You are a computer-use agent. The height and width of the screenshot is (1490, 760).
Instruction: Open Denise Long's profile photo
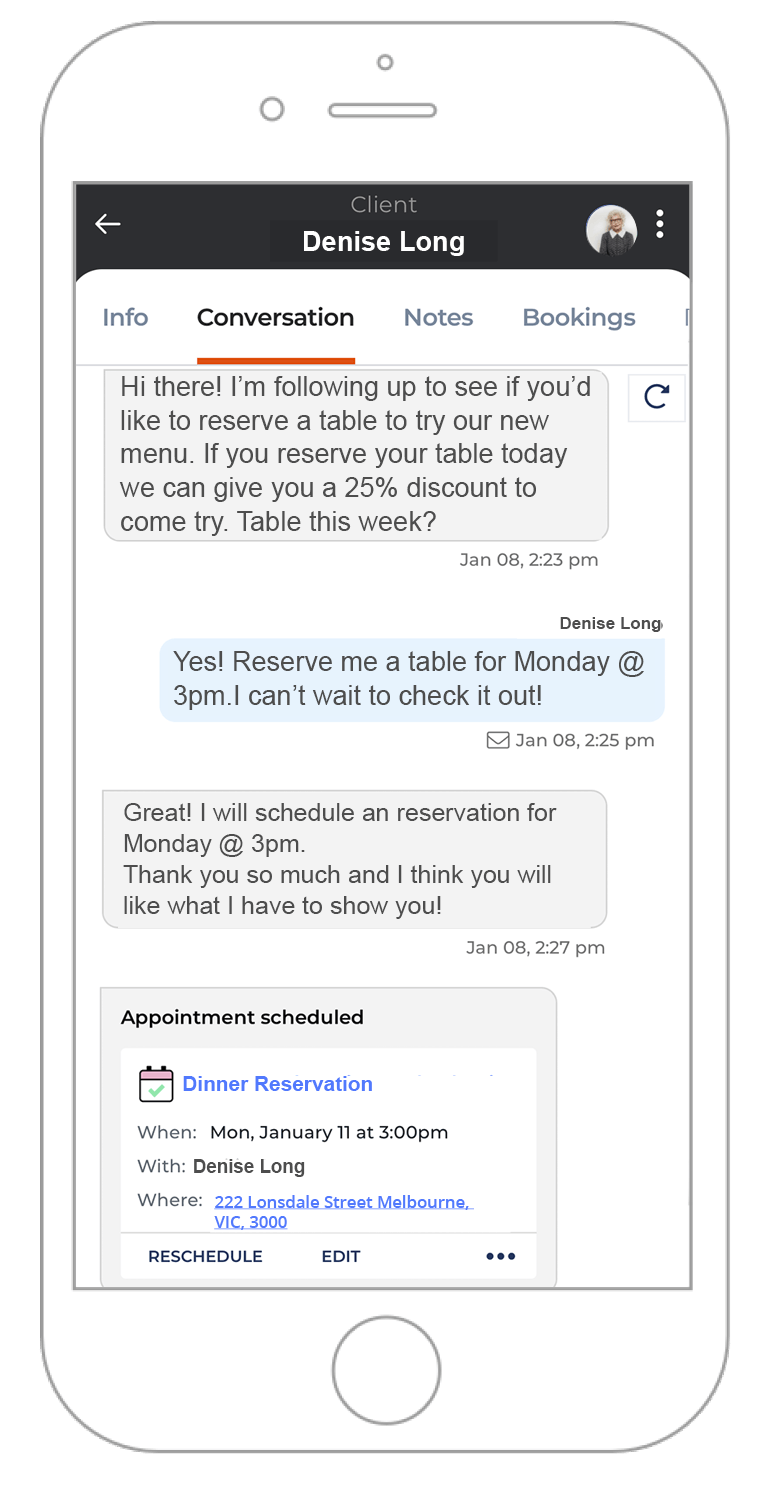[x=611, y=230]
